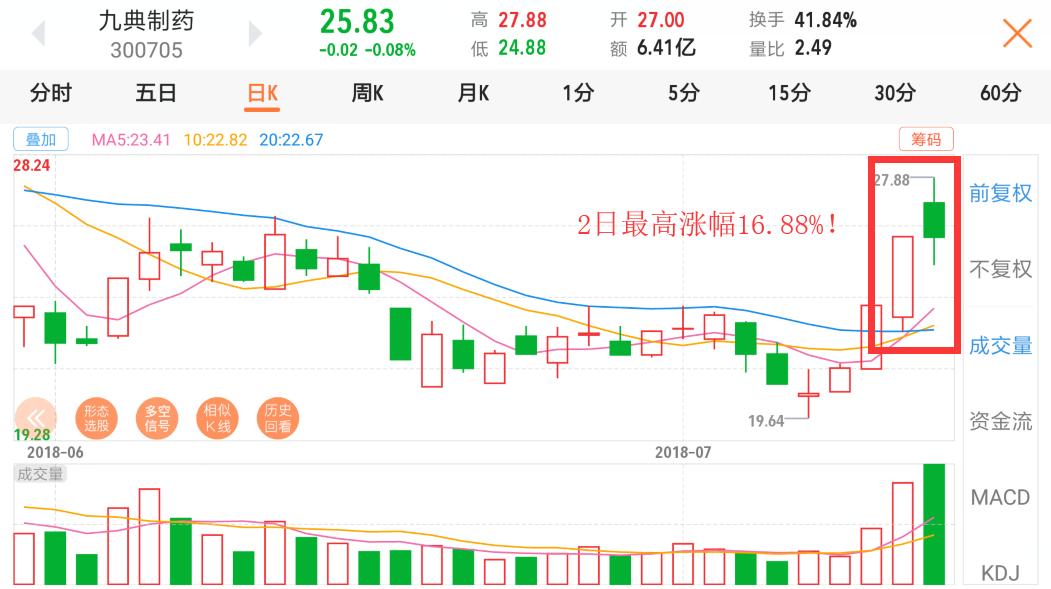
Task: Show the 15分 chart tab
Action: (789, 94)
